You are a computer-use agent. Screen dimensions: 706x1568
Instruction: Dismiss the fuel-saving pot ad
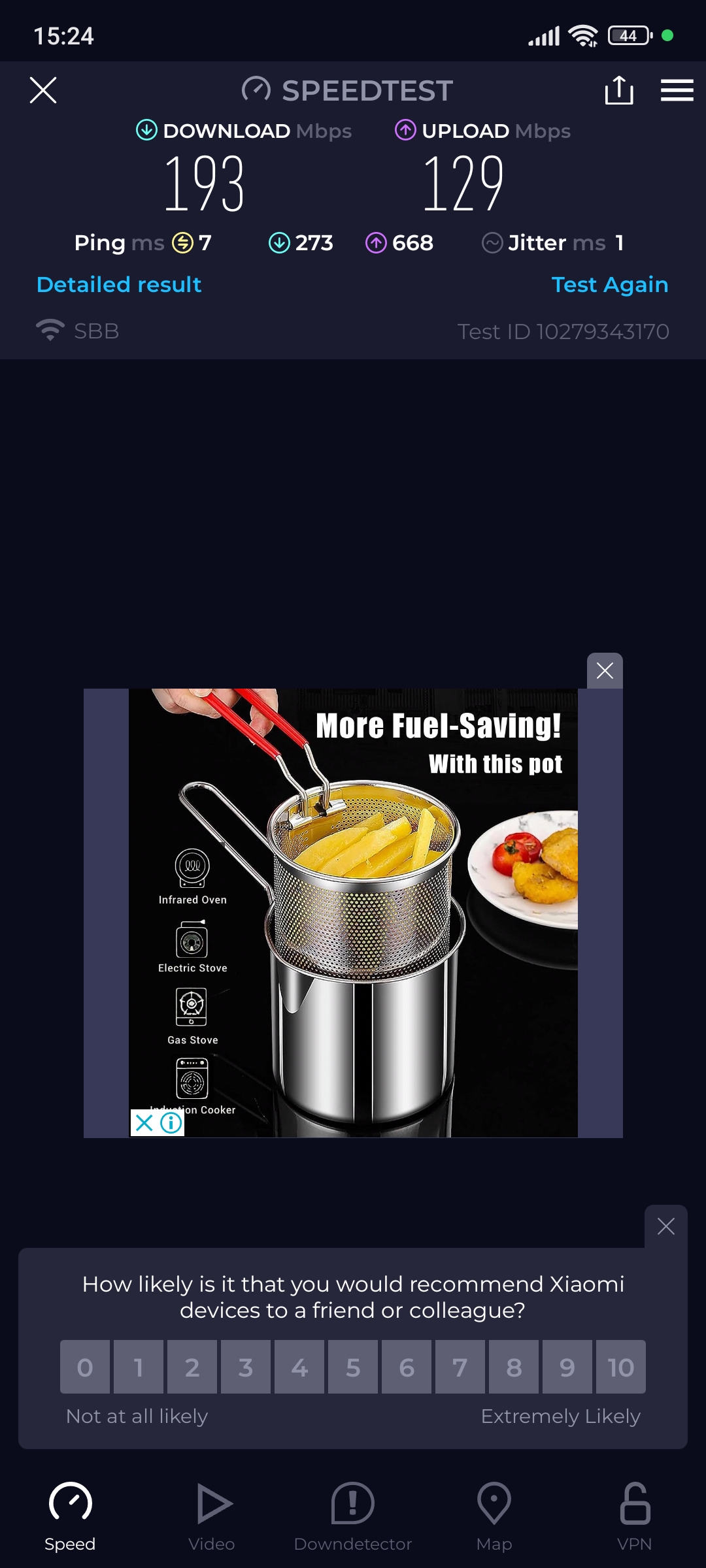(x=605, y=671)
